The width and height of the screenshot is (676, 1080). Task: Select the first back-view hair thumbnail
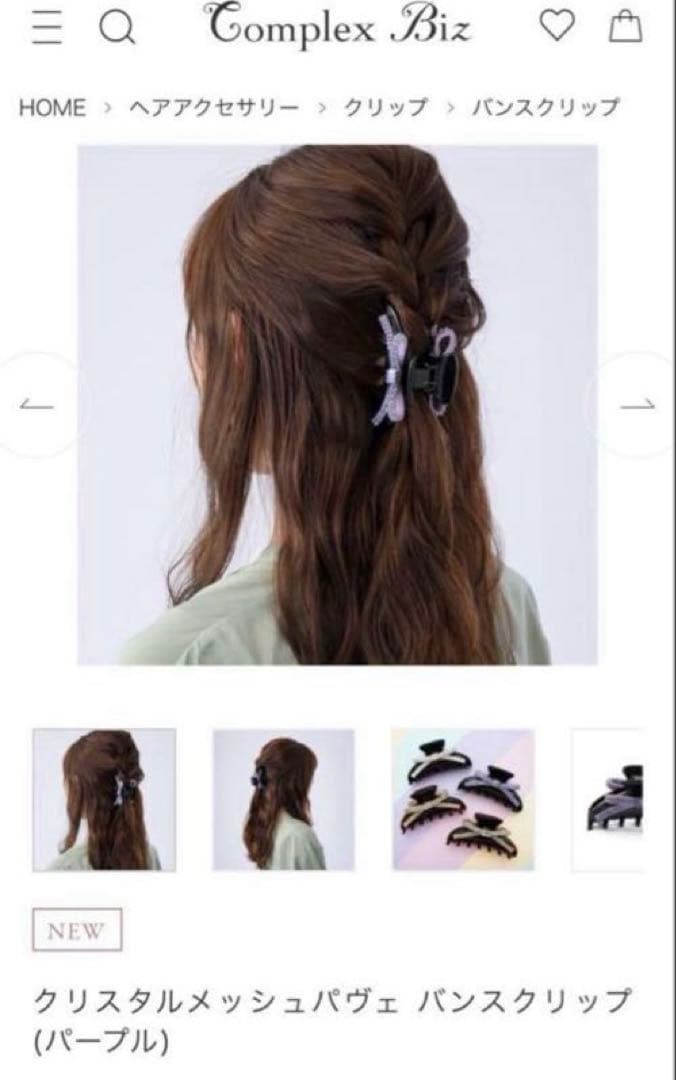point(104,799)
